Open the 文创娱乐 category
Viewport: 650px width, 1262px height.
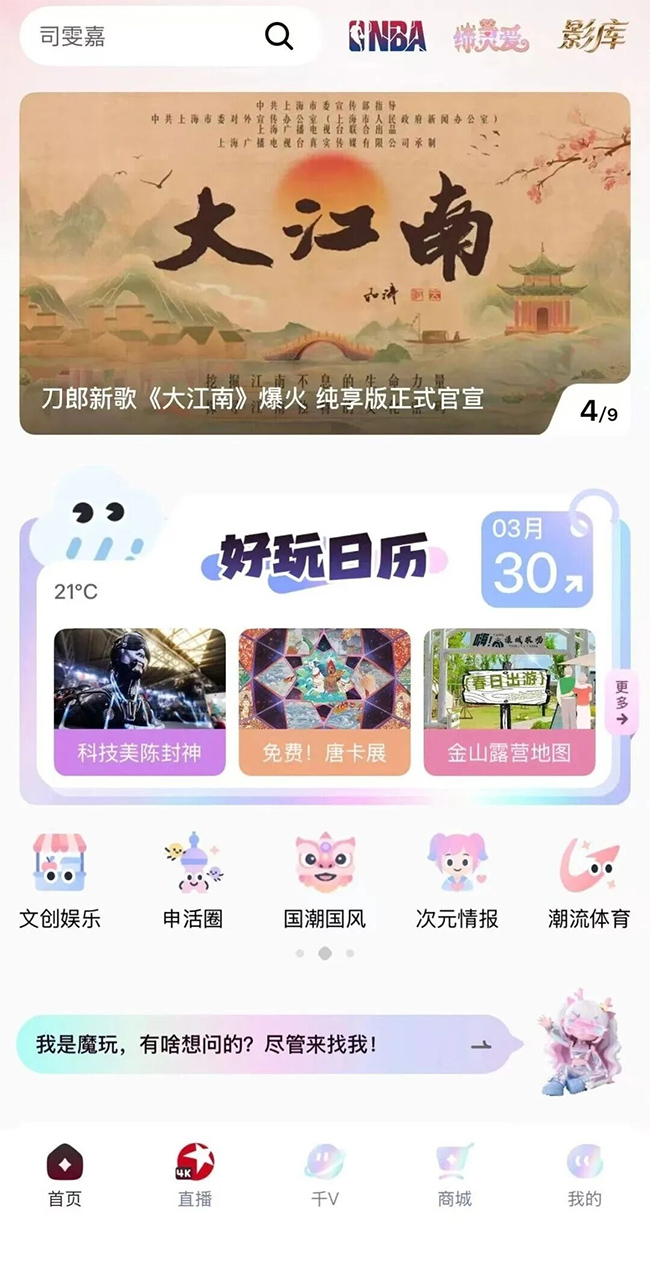coord(60,882)
